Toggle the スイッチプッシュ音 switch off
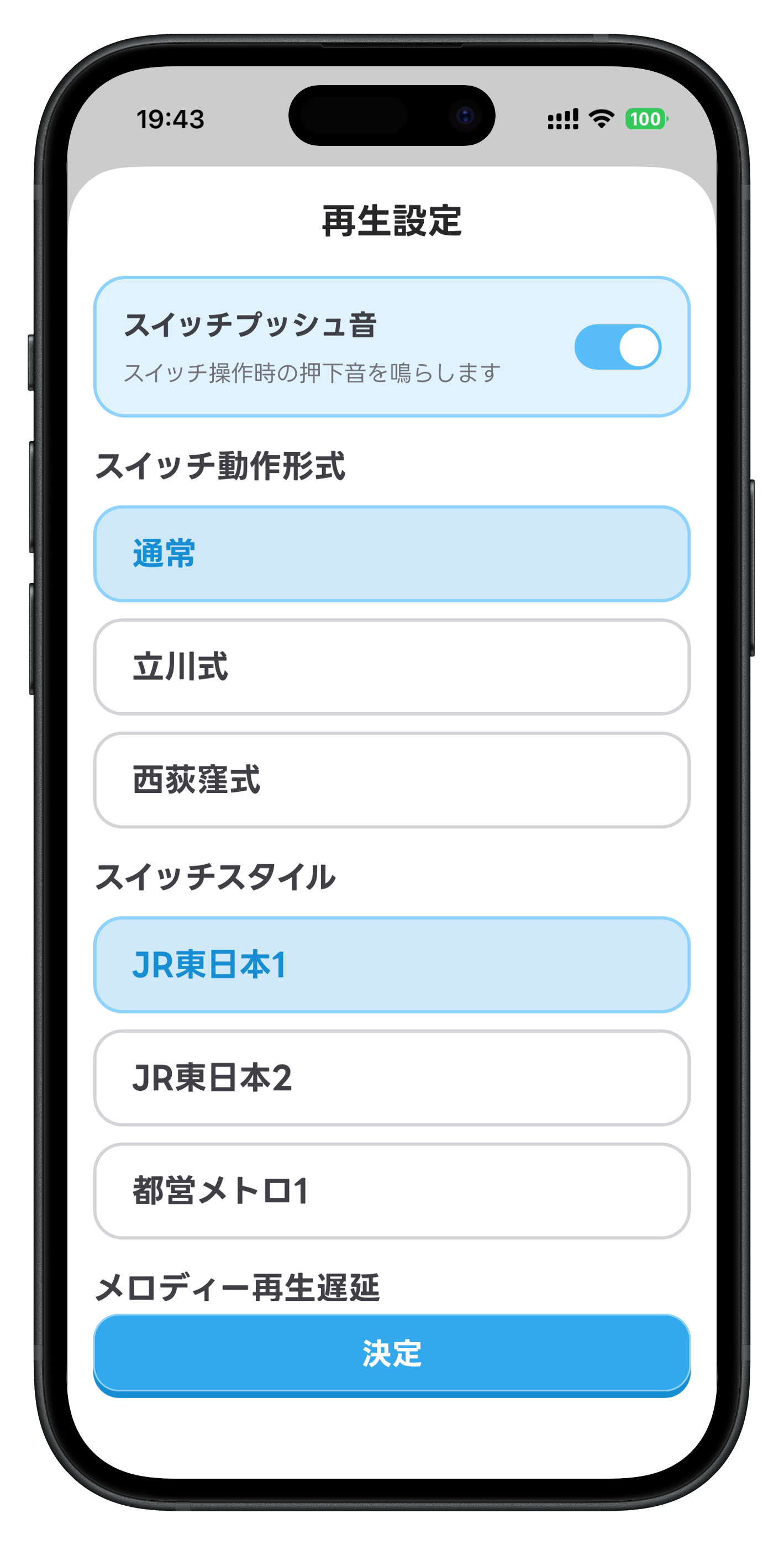This screenshot has height=1545, width=784. point(617,346)
